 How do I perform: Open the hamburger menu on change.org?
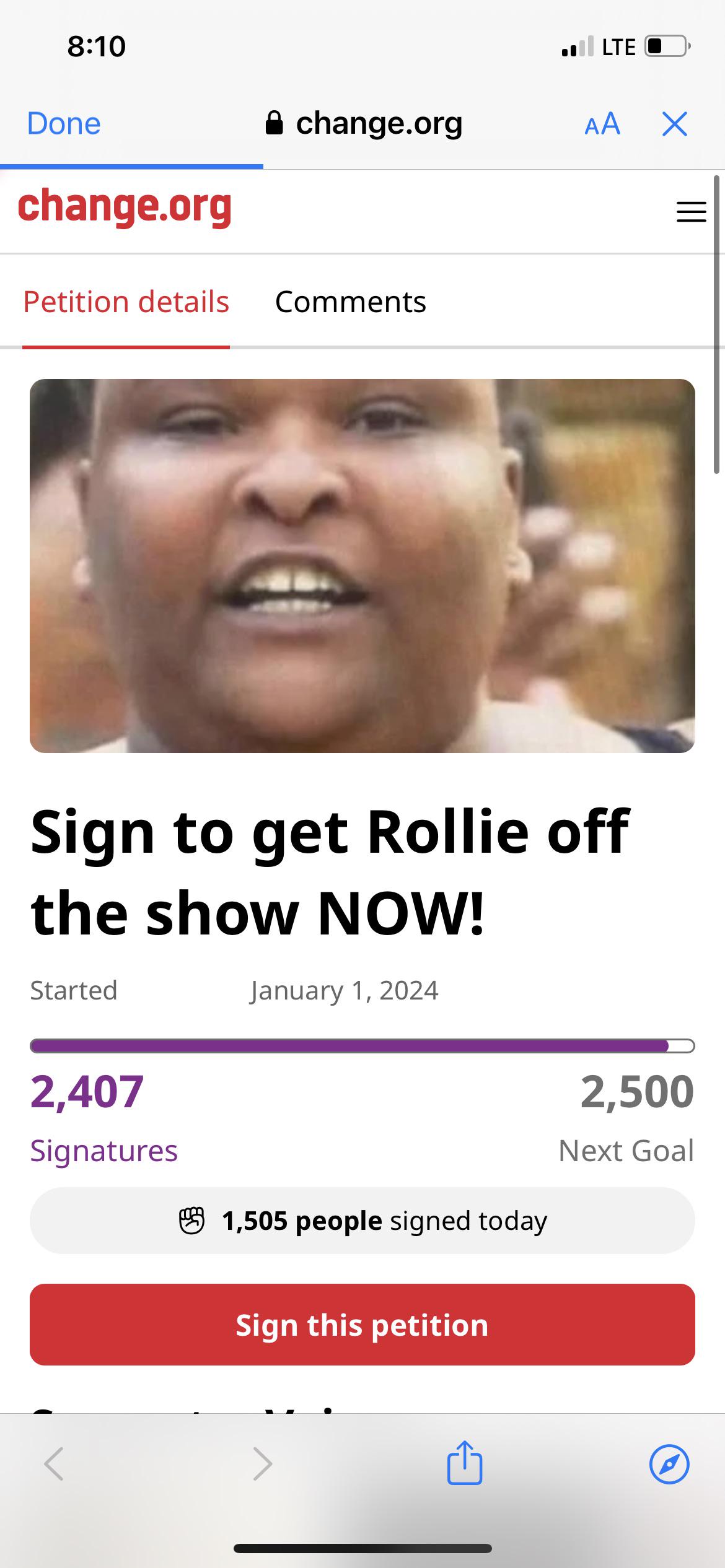pyautogui.click(x=691, y=212)
